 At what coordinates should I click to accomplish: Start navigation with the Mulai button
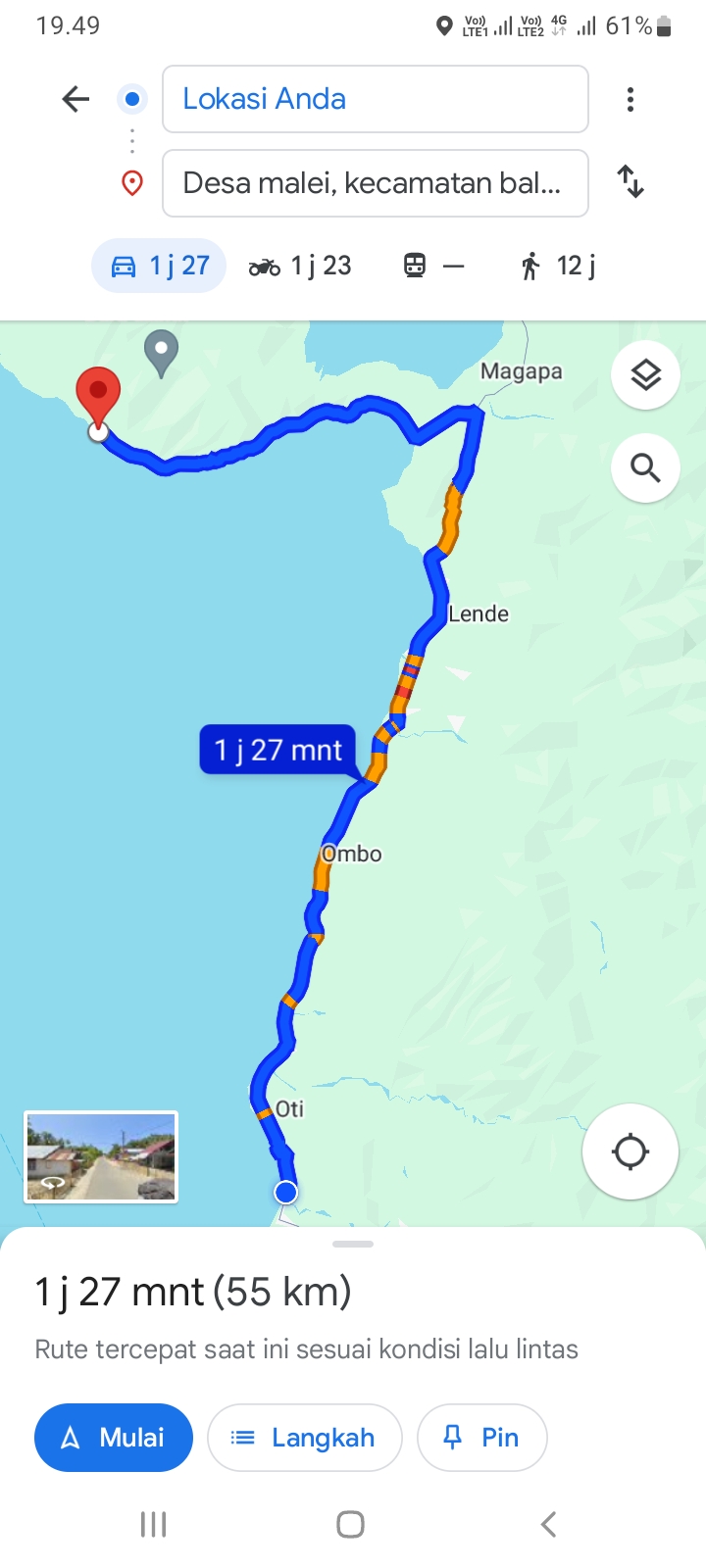[x=114, y=1438]
